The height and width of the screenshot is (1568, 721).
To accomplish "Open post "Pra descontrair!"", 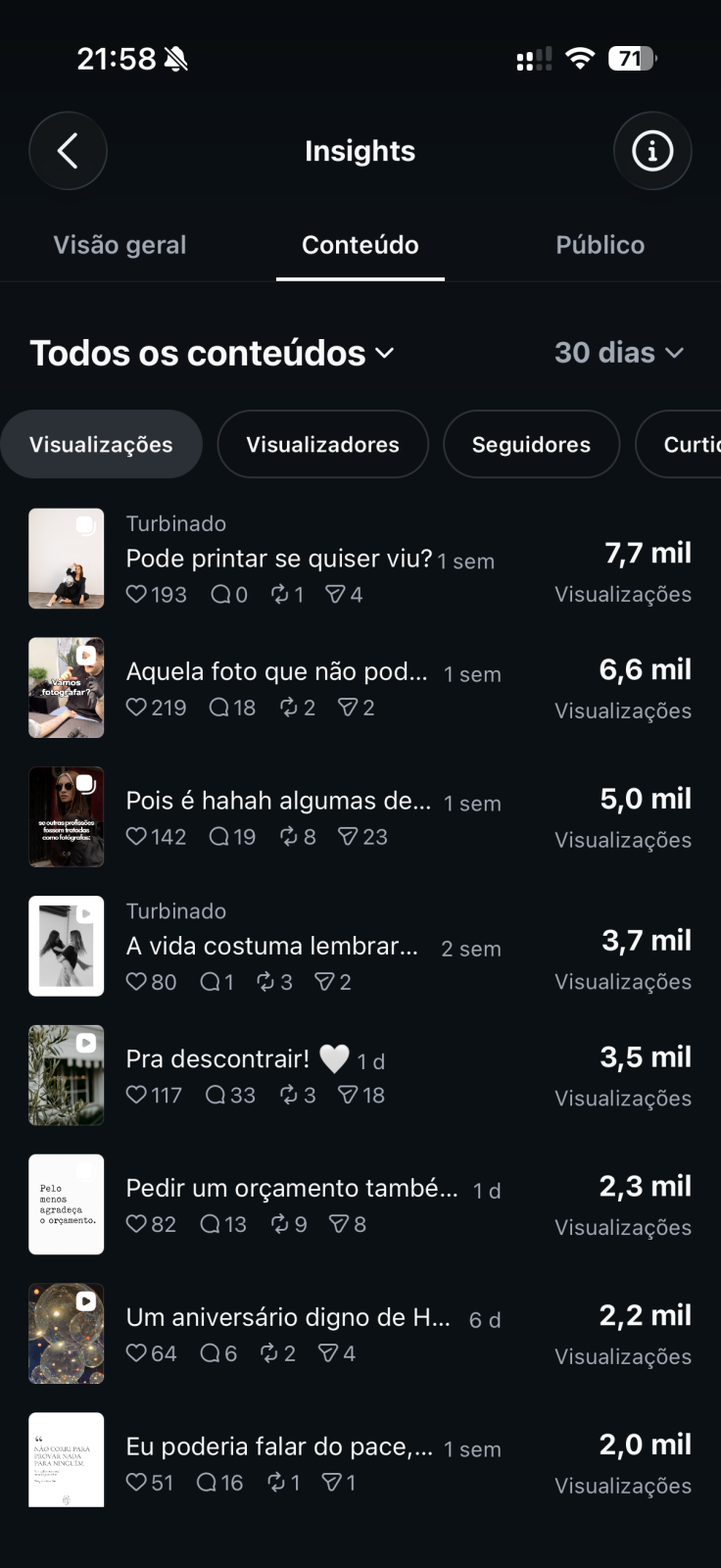I will pos(360,1076).
